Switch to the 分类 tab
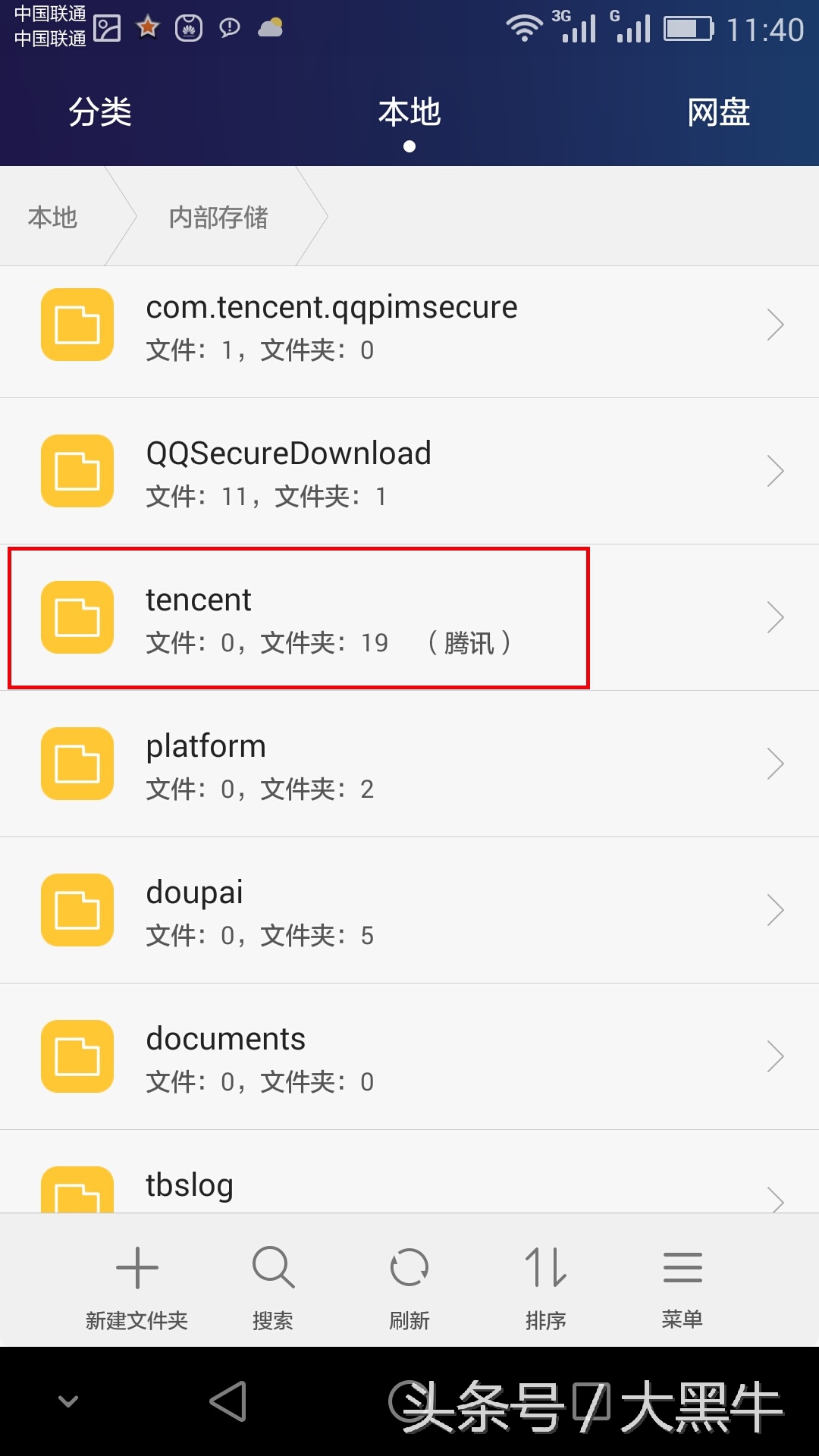 pyautogui.click(x=101, y=112)
